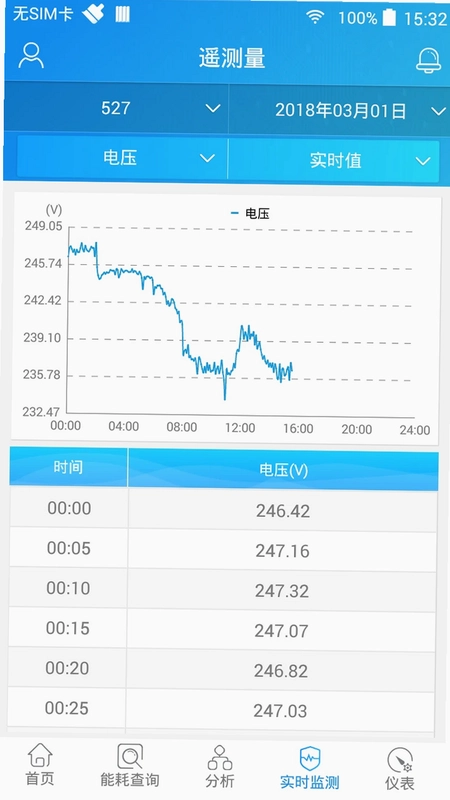Go to the 首页 tab
This screenshot has width=450, height=800.
(x=40, y=764)
